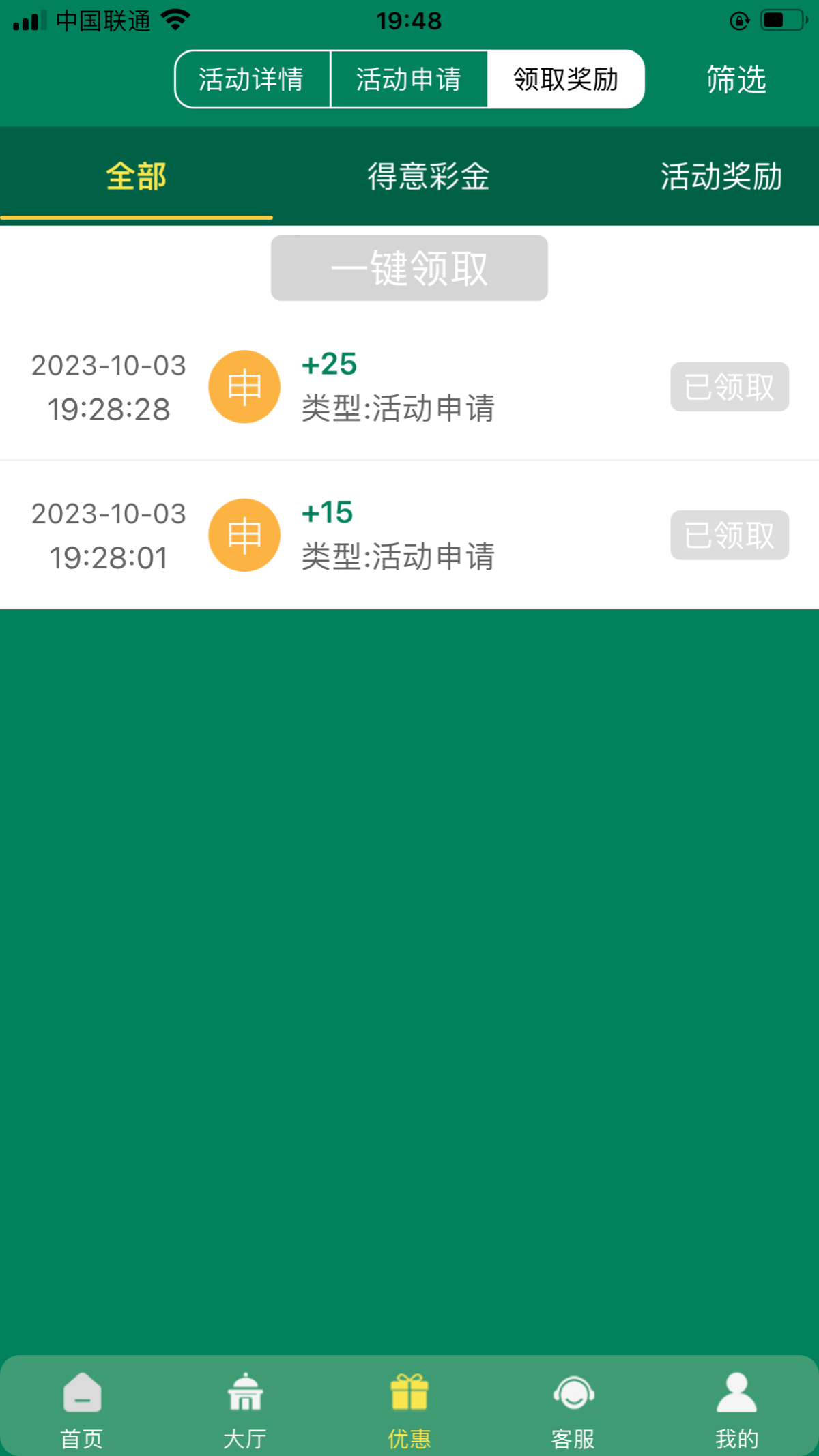The image size is (819, 1456).
Task: Select the 领取奖励 tab
Action: 566,79
